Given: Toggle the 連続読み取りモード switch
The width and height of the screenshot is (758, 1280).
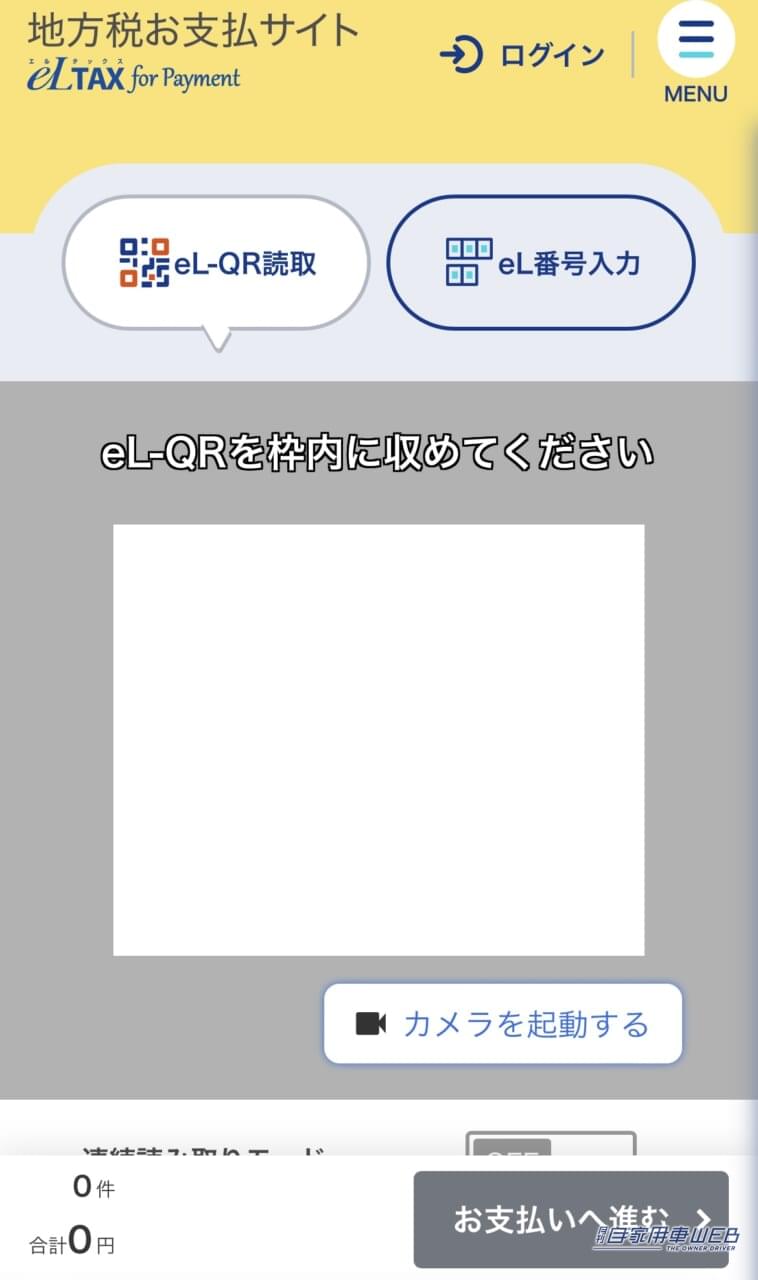Looking at the screenshot, I should 550,1145.
